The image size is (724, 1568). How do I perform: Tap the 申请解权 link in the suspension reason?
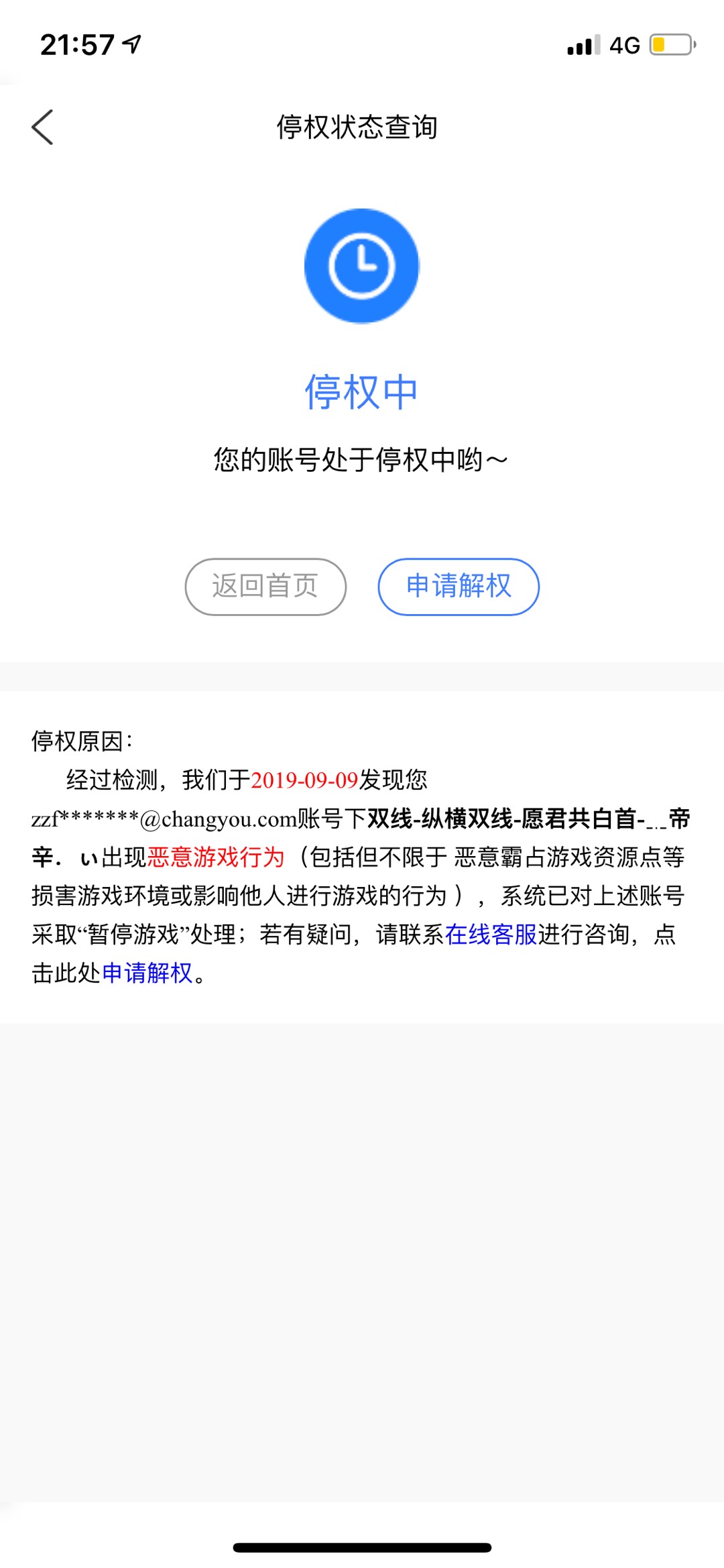point(147,973)
